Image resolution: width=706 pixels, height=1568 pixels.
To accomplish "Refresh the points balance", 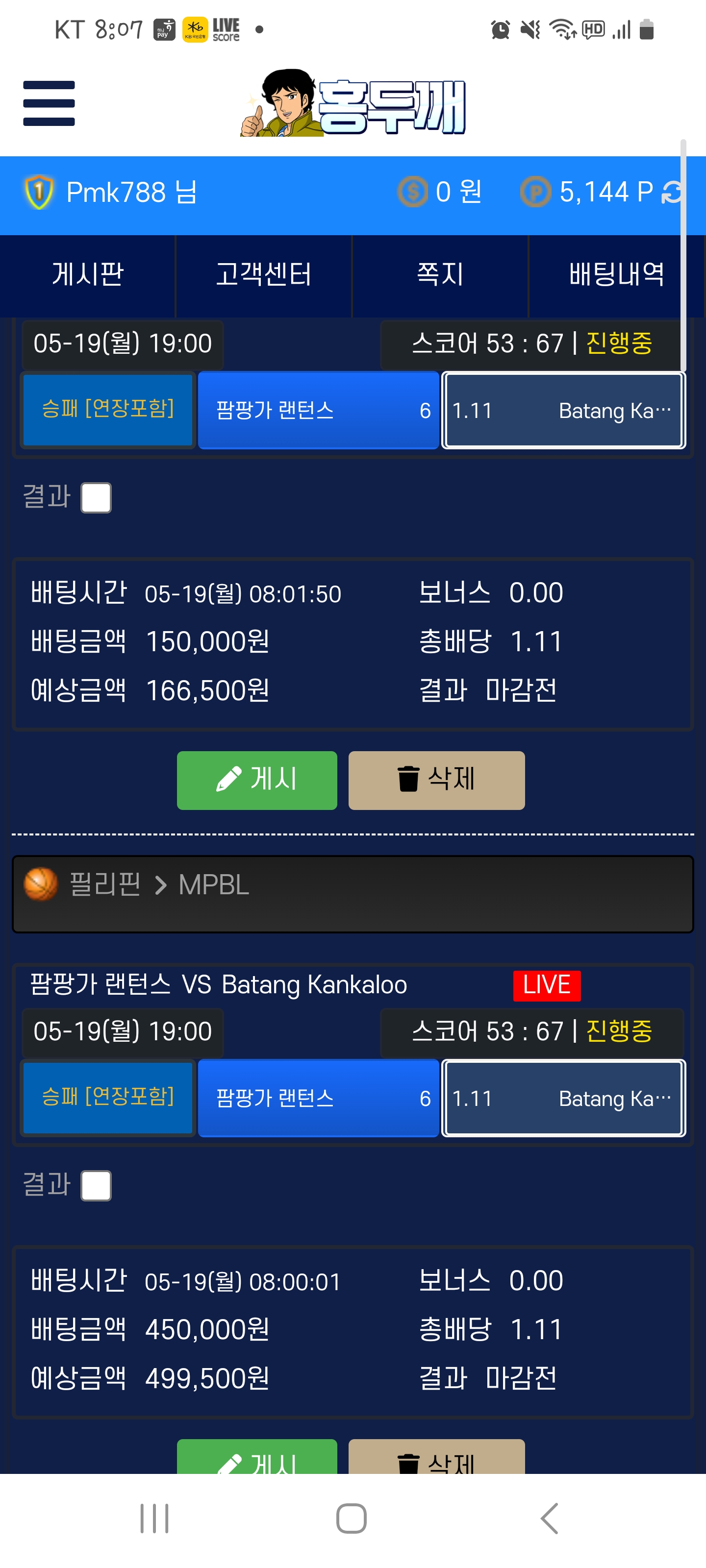I will coord(672,193).
